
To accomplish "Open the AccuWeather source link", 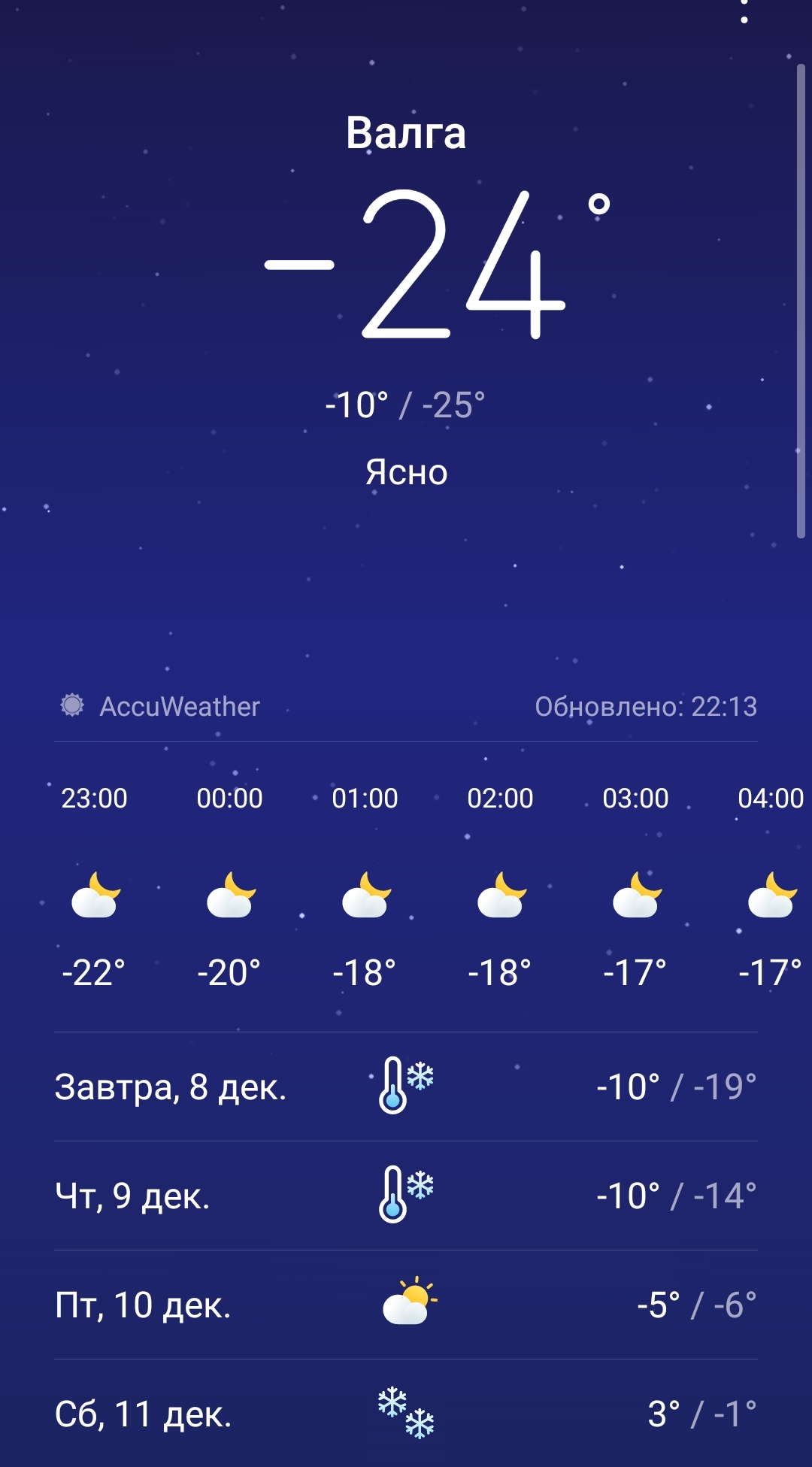I will [x=161, y=706].
